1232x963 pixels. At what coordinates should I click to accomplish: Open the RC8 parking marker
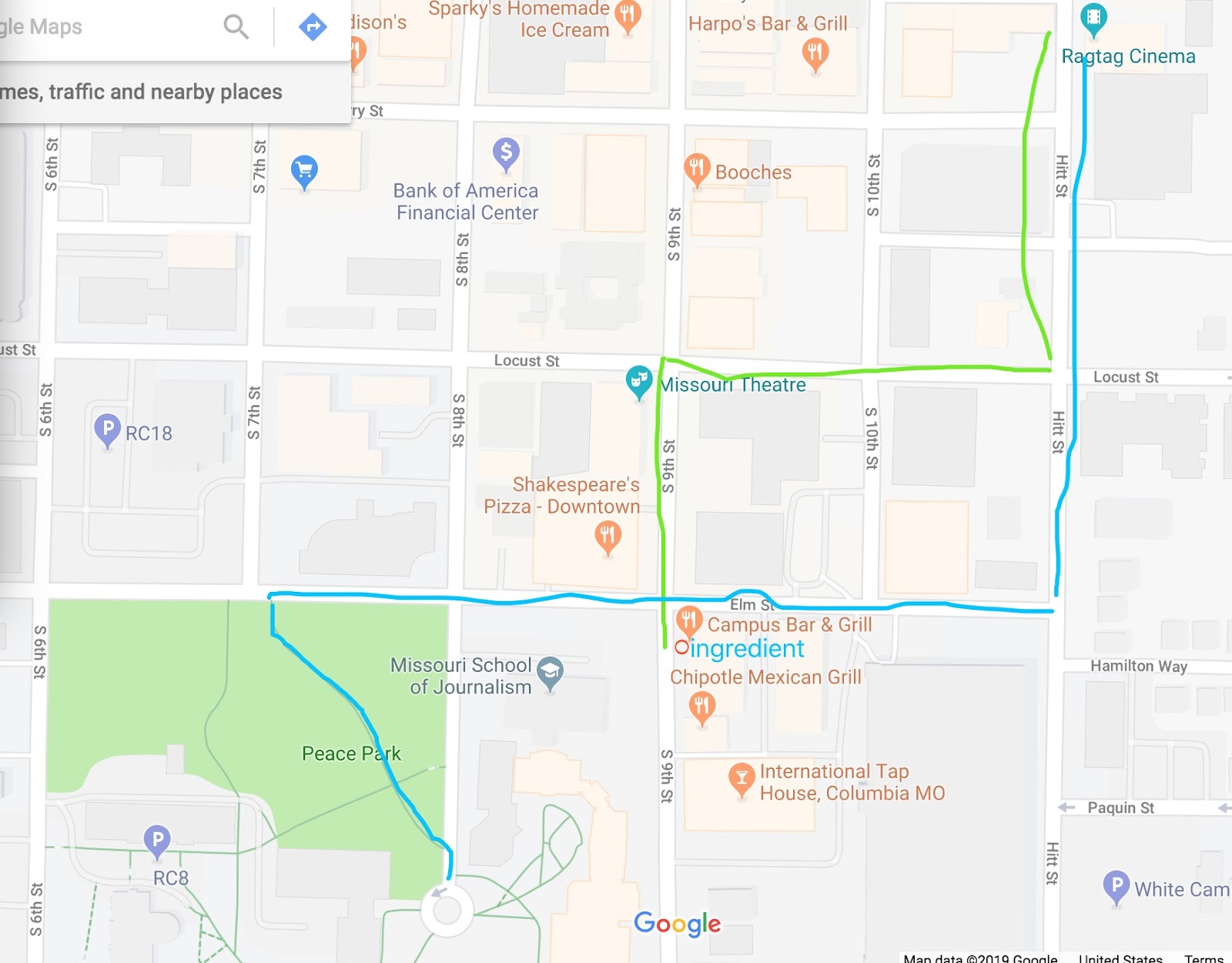(x=157, y=840)
